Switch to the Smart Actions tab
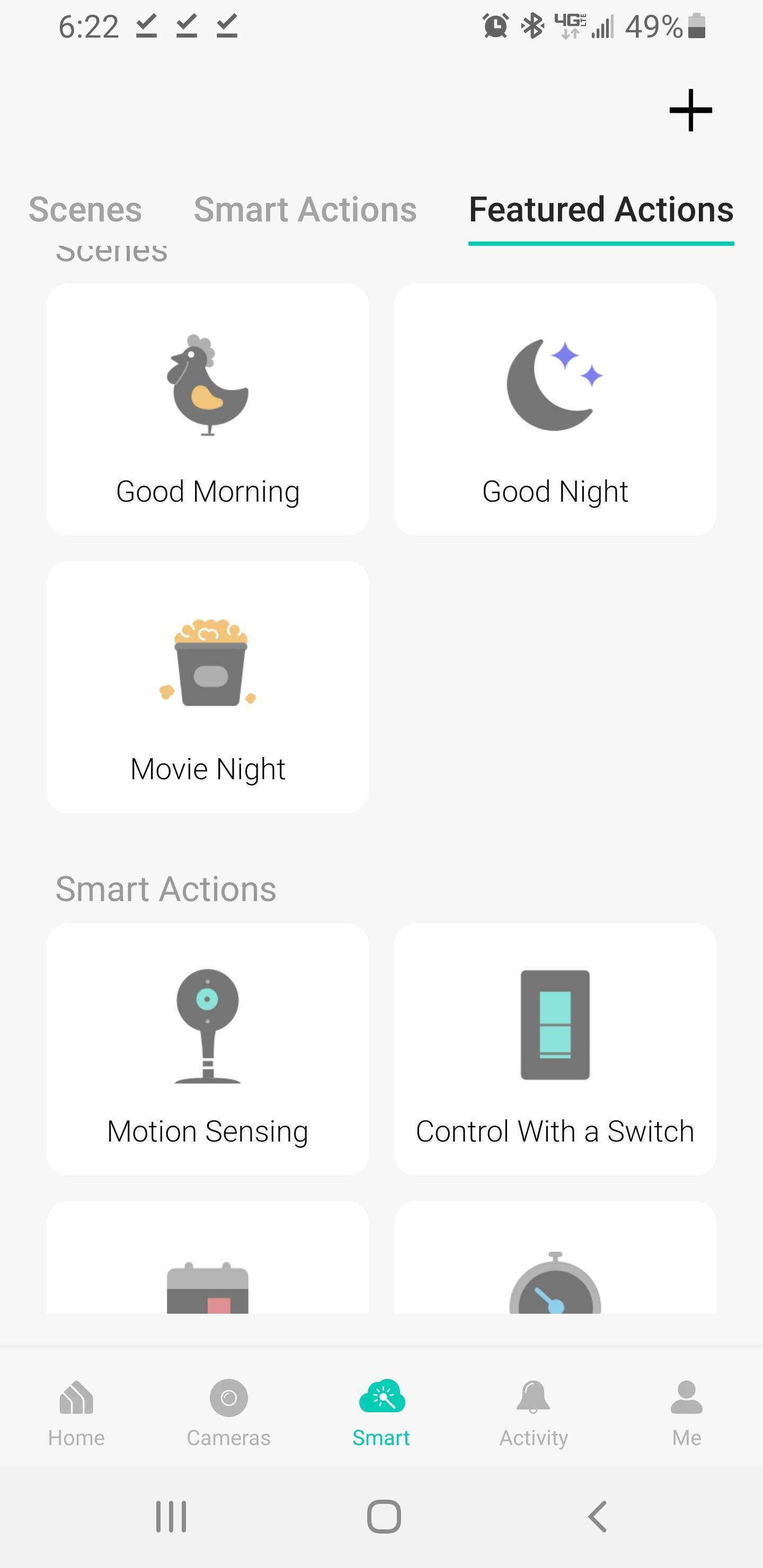 (305, 209)
